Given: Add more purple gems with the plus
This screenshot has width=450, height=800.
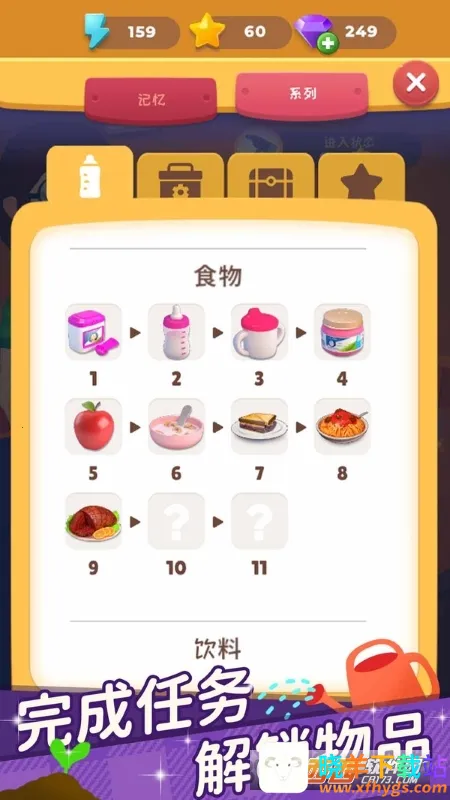Looking at the screenshot, I should point(327,44).
